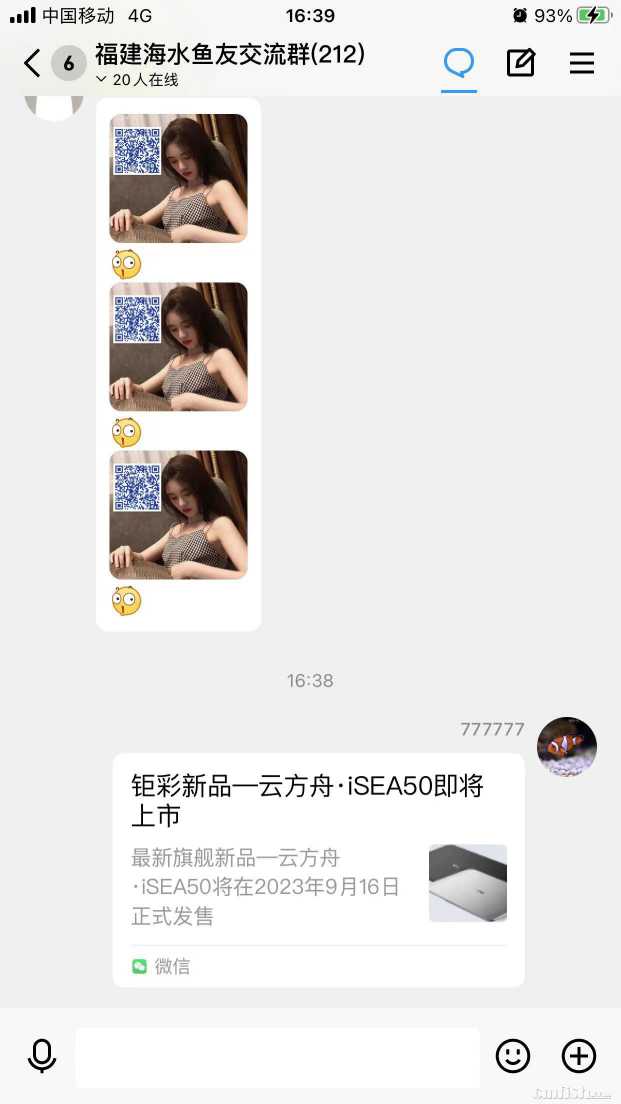Tap the voice input microphone
Screen dimensions: 621x1104
point(42,1056)
